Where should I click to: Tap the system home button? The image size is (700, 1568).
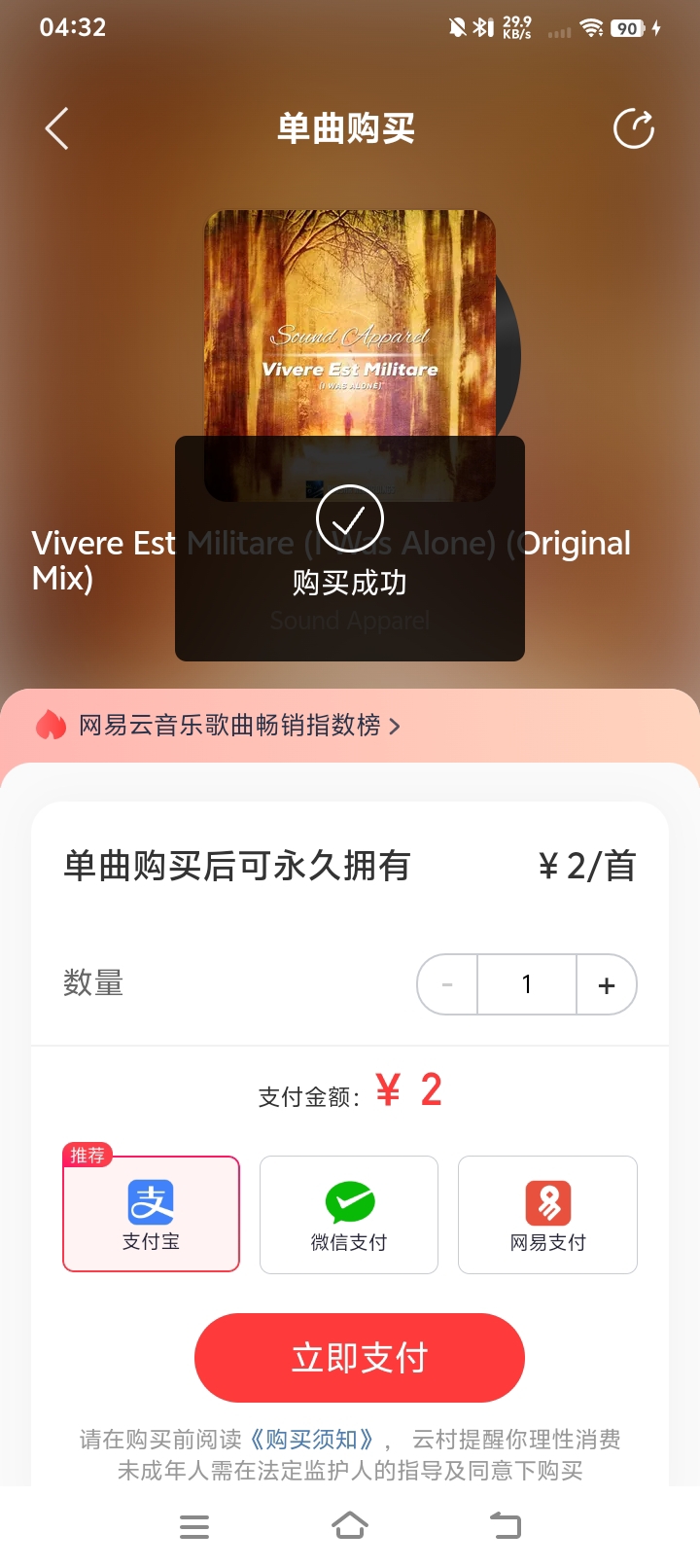[350, 1526]
